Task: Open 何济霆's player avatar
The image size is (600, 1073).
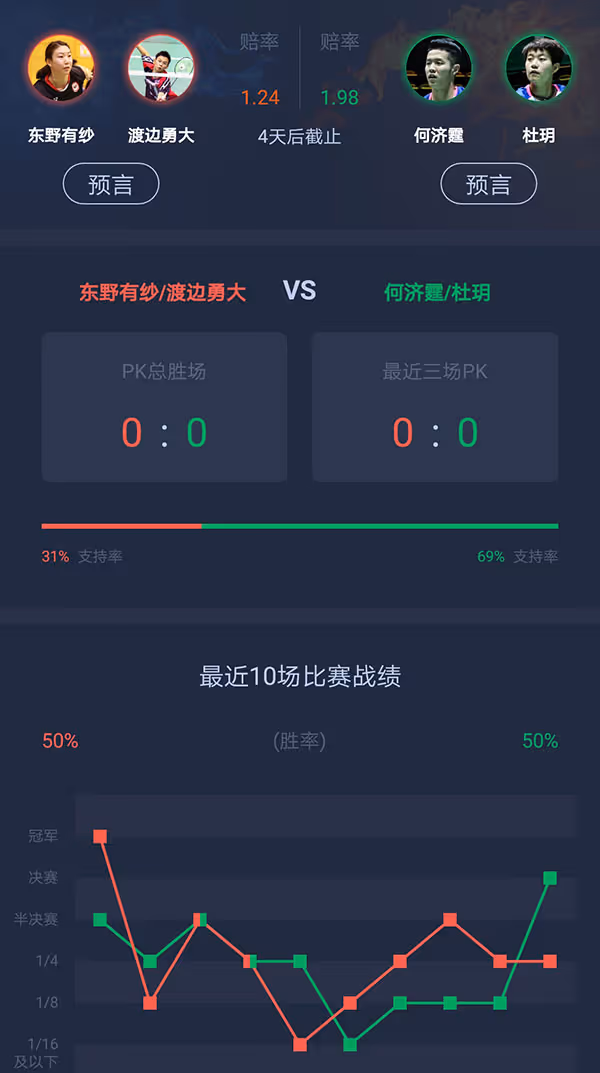Action: [438, 68]
